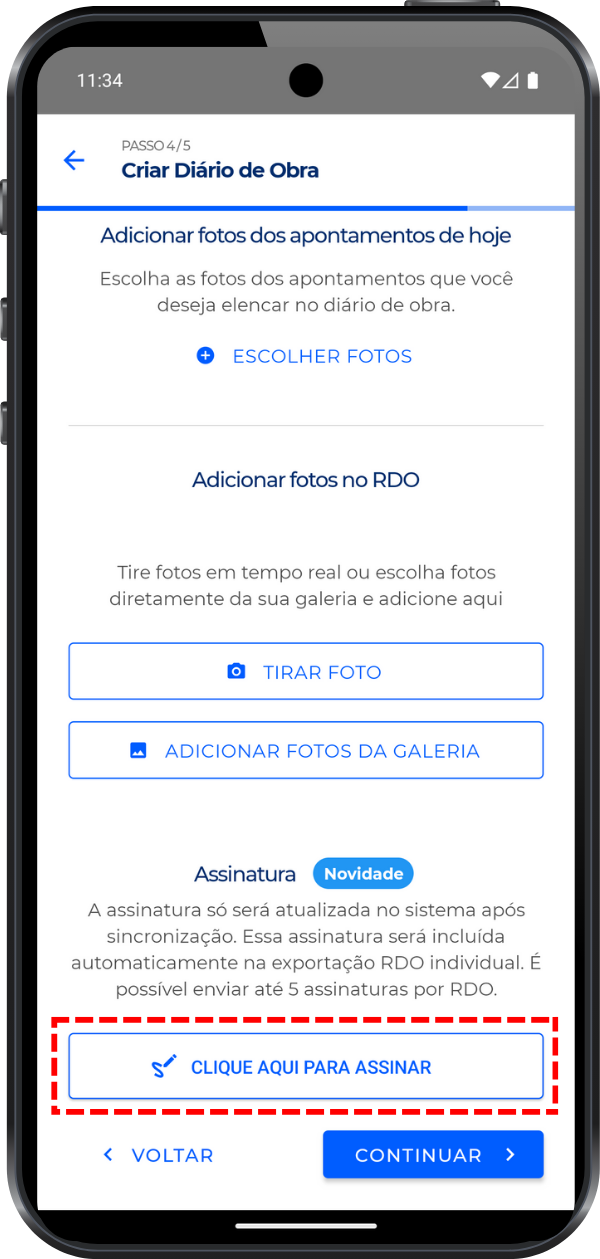Proceed with the Continuar button
The image size is (600, 1259).
[432, 1155]
